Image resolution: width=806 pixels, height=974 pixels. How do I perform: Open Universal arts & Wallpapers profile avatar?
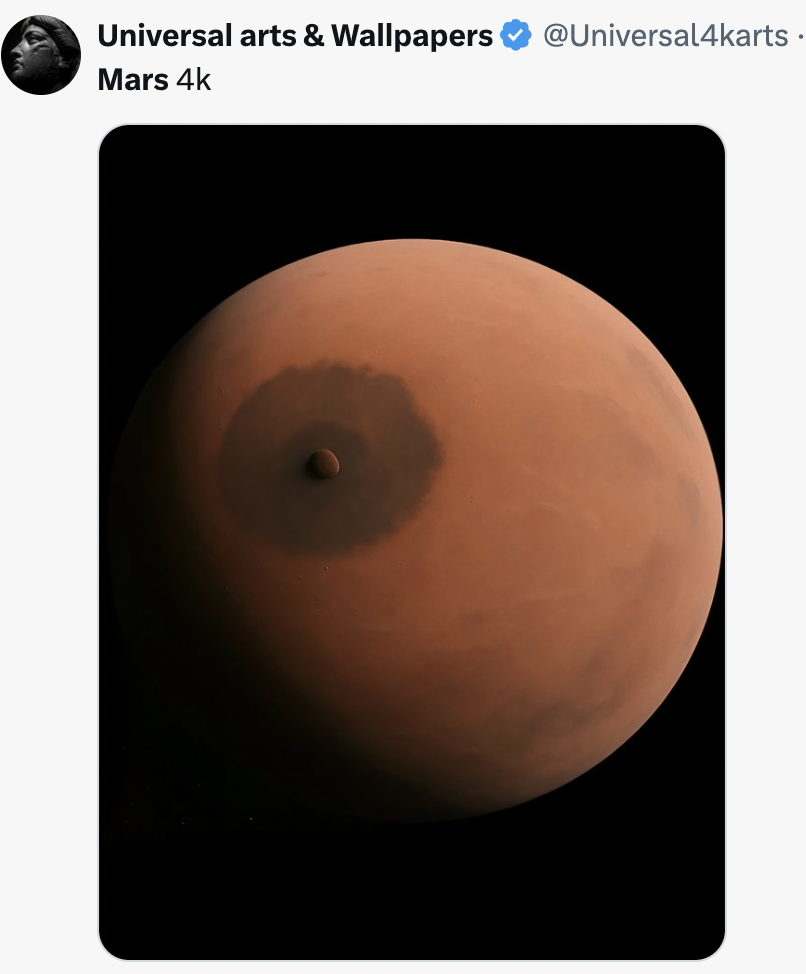point(41,55)
